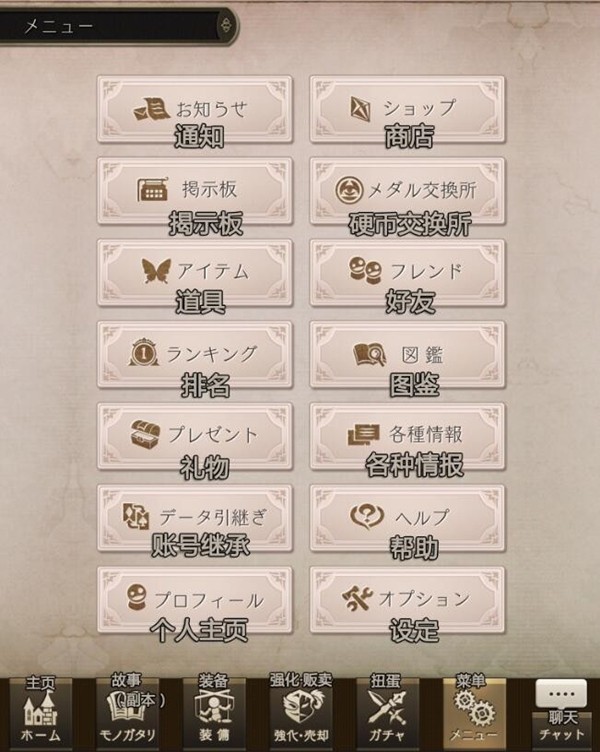Open the フレンド friends screen
The height and width of the screenshot is (752, 600).
click(x=407, y=272)
